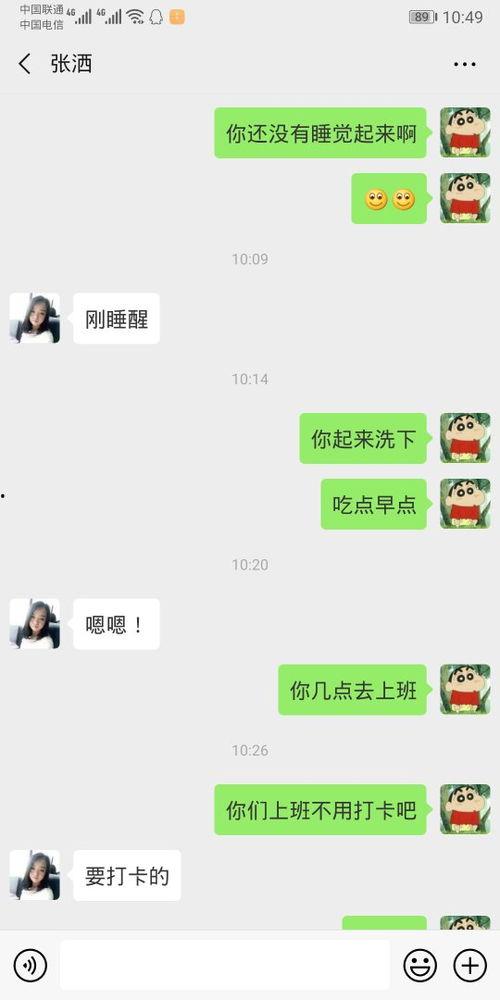
Task: Open the plus attachment menu
Action: point(470,965)
